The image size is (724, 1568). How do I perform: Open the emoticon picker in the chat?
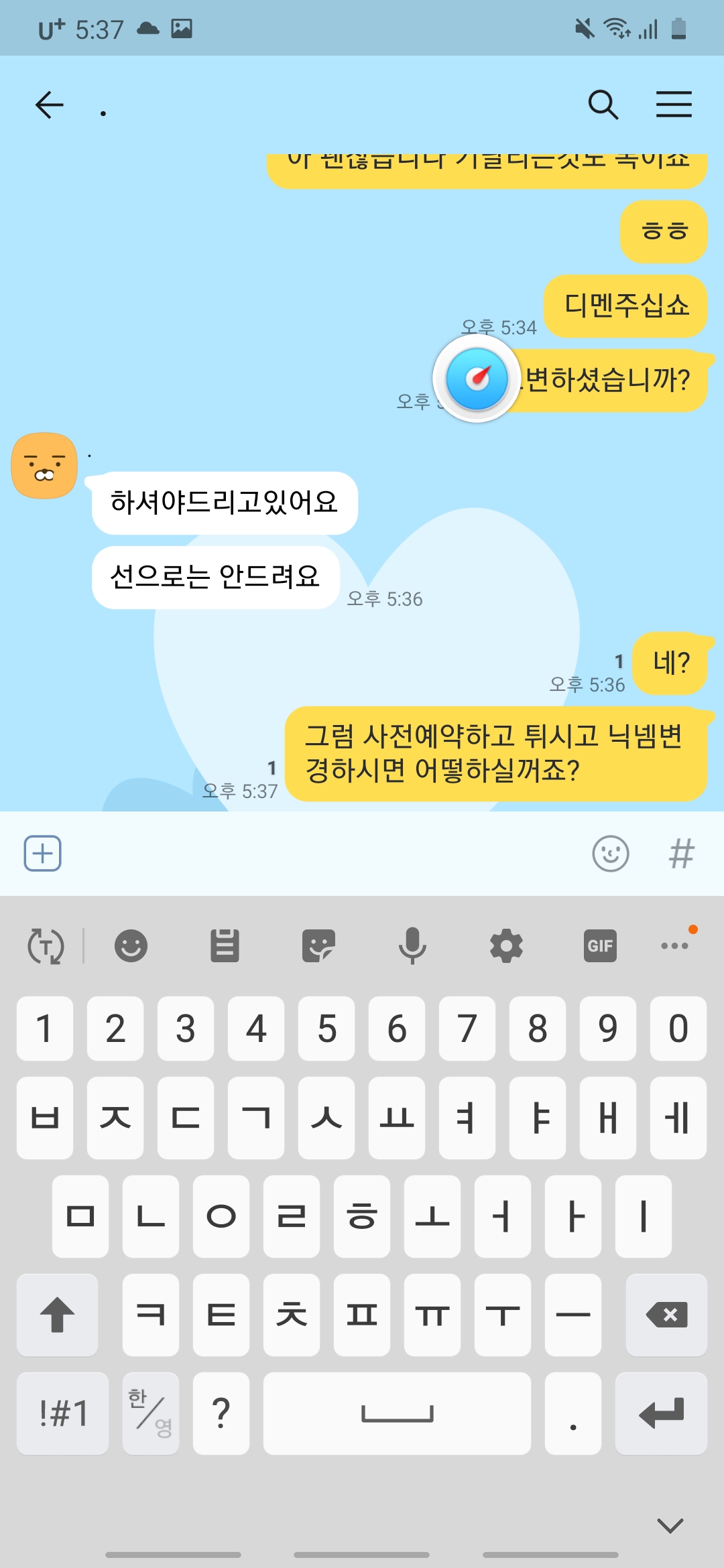(610, 854)
